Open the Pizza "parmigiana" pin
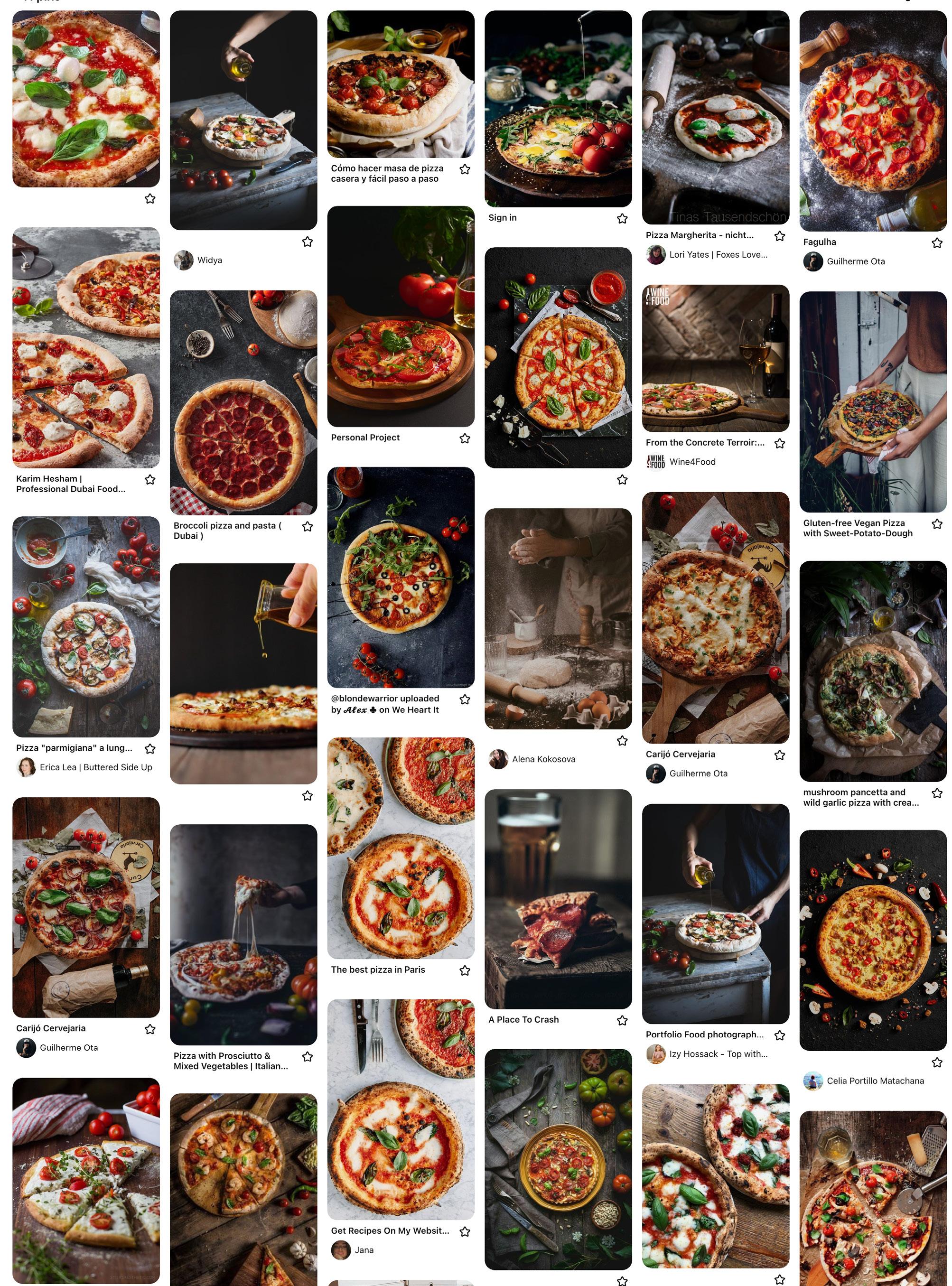The height and width of the screenshot is (1286, 952). click(x=86, y=626)
